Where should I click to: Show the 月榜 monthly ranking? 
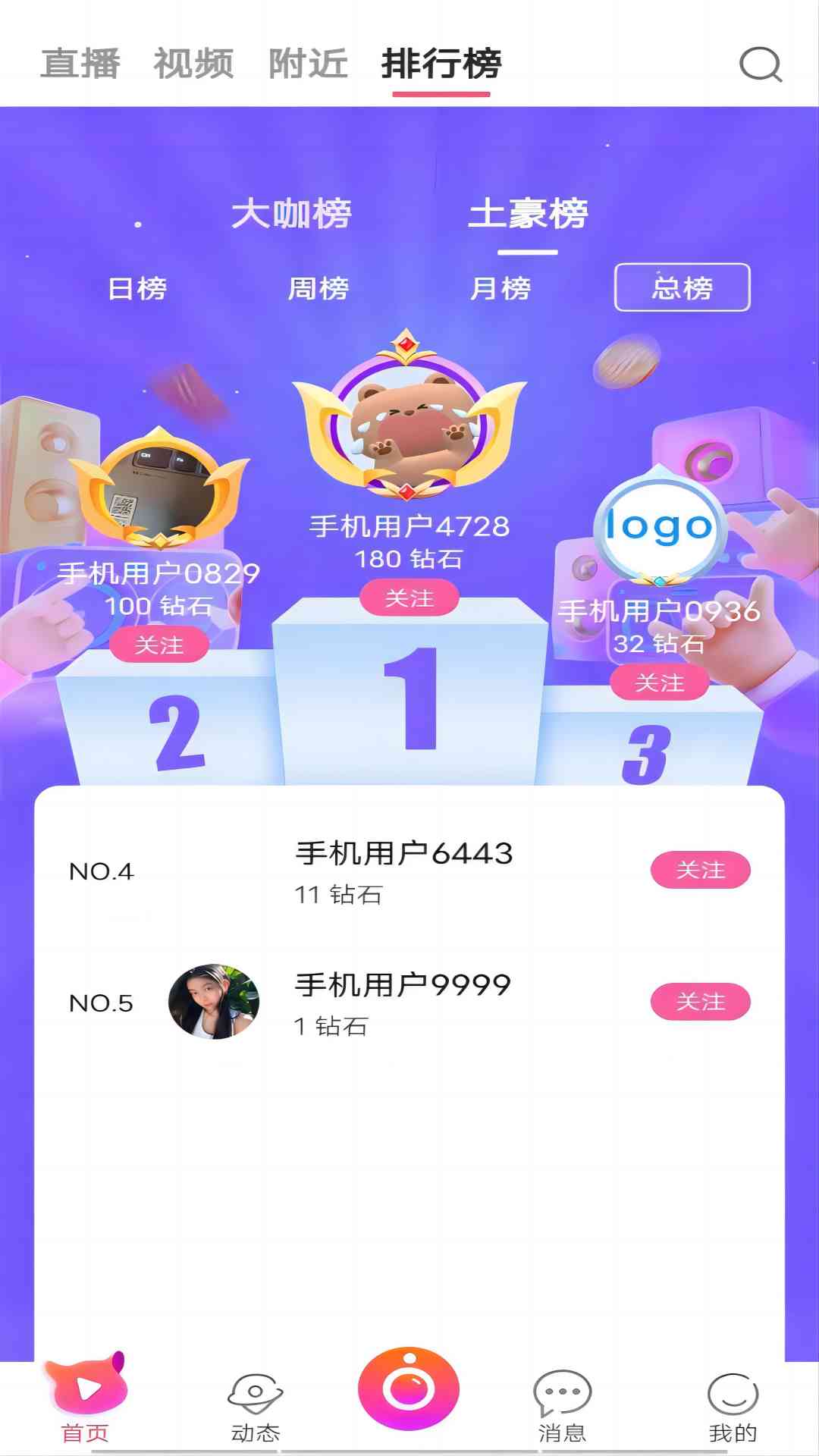[500, 288]
